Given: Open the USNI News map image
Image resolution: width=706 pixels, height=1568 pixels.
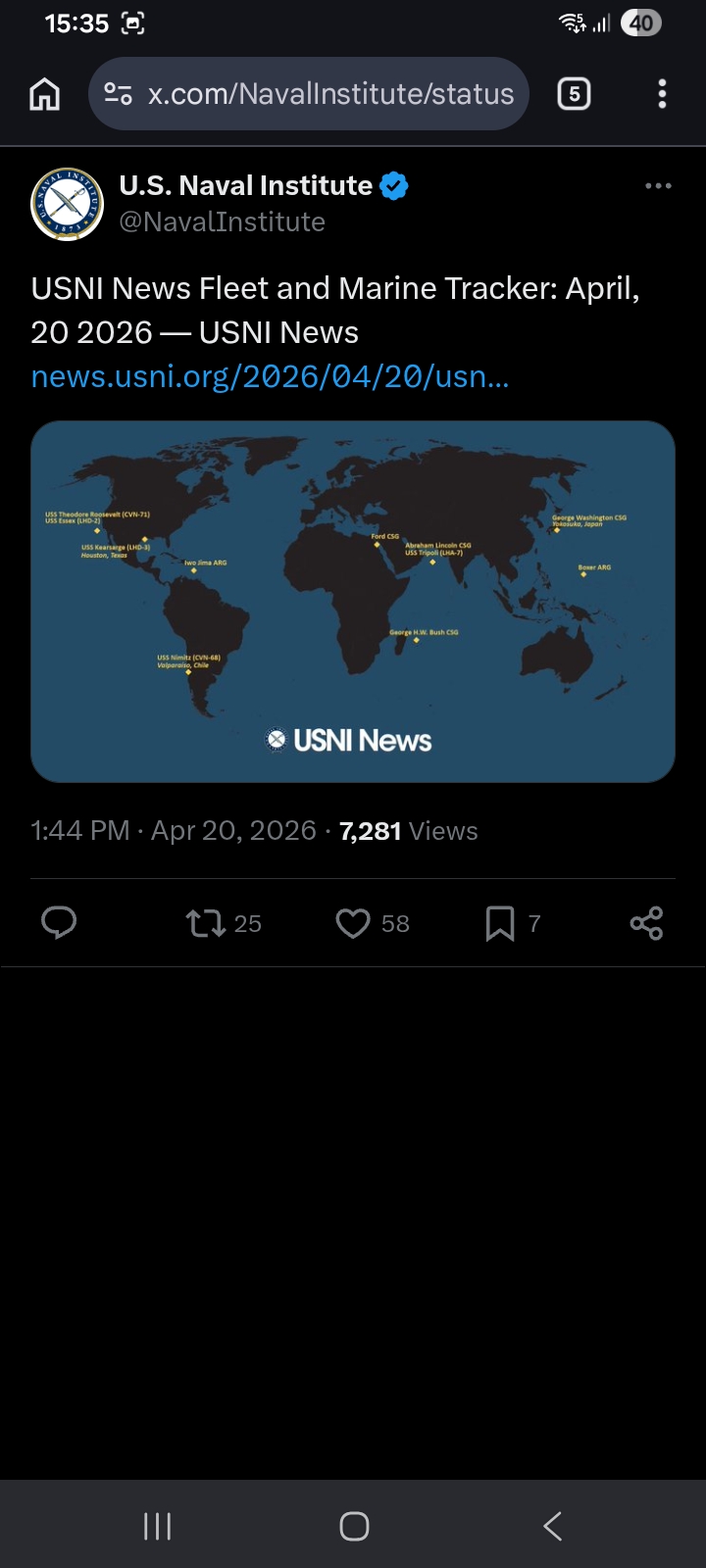Looking at the screenshot, I should (353, 601).
